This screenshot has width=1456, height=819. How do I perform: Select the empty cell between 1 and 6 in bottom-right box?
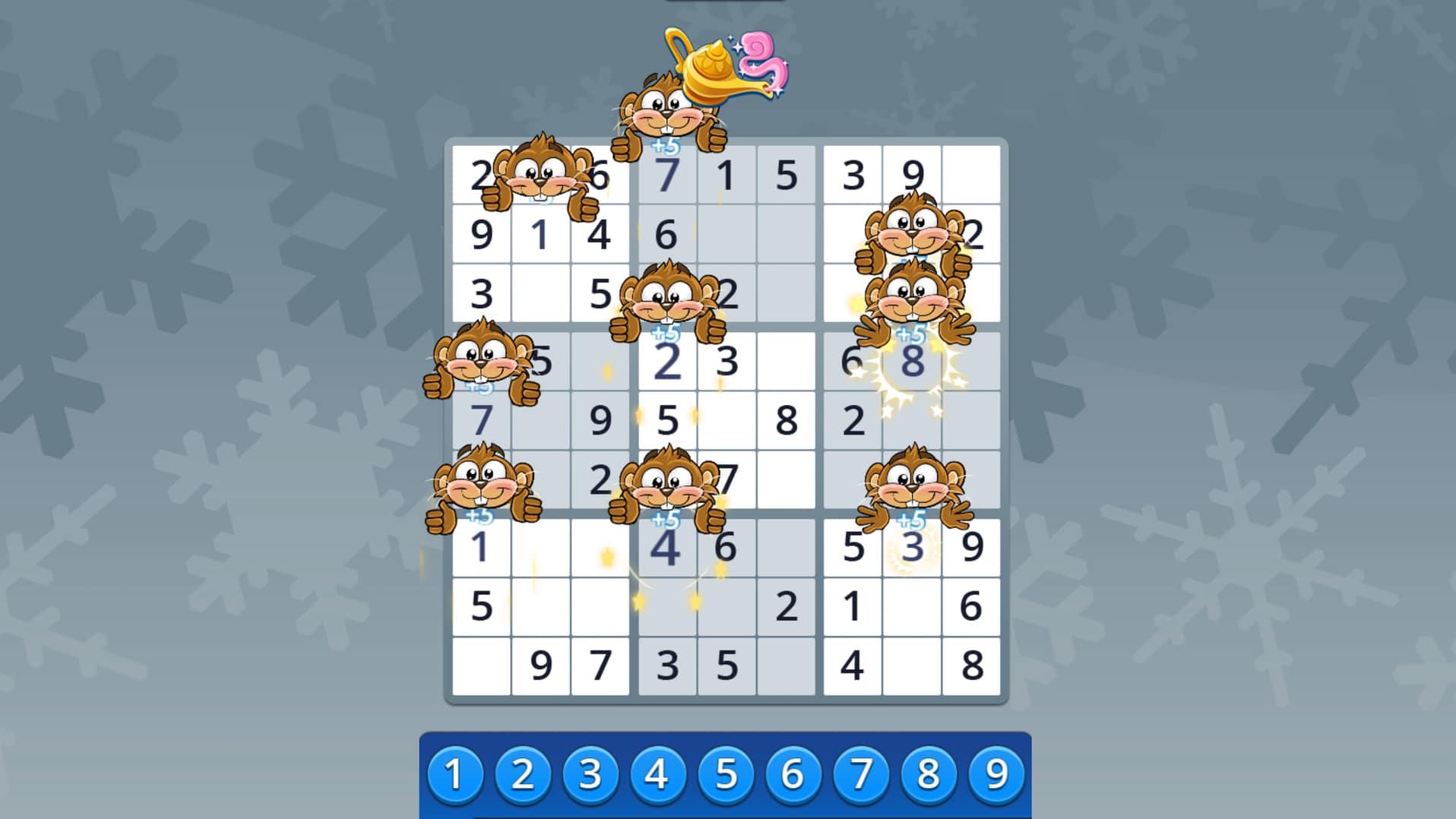[912, 606]
